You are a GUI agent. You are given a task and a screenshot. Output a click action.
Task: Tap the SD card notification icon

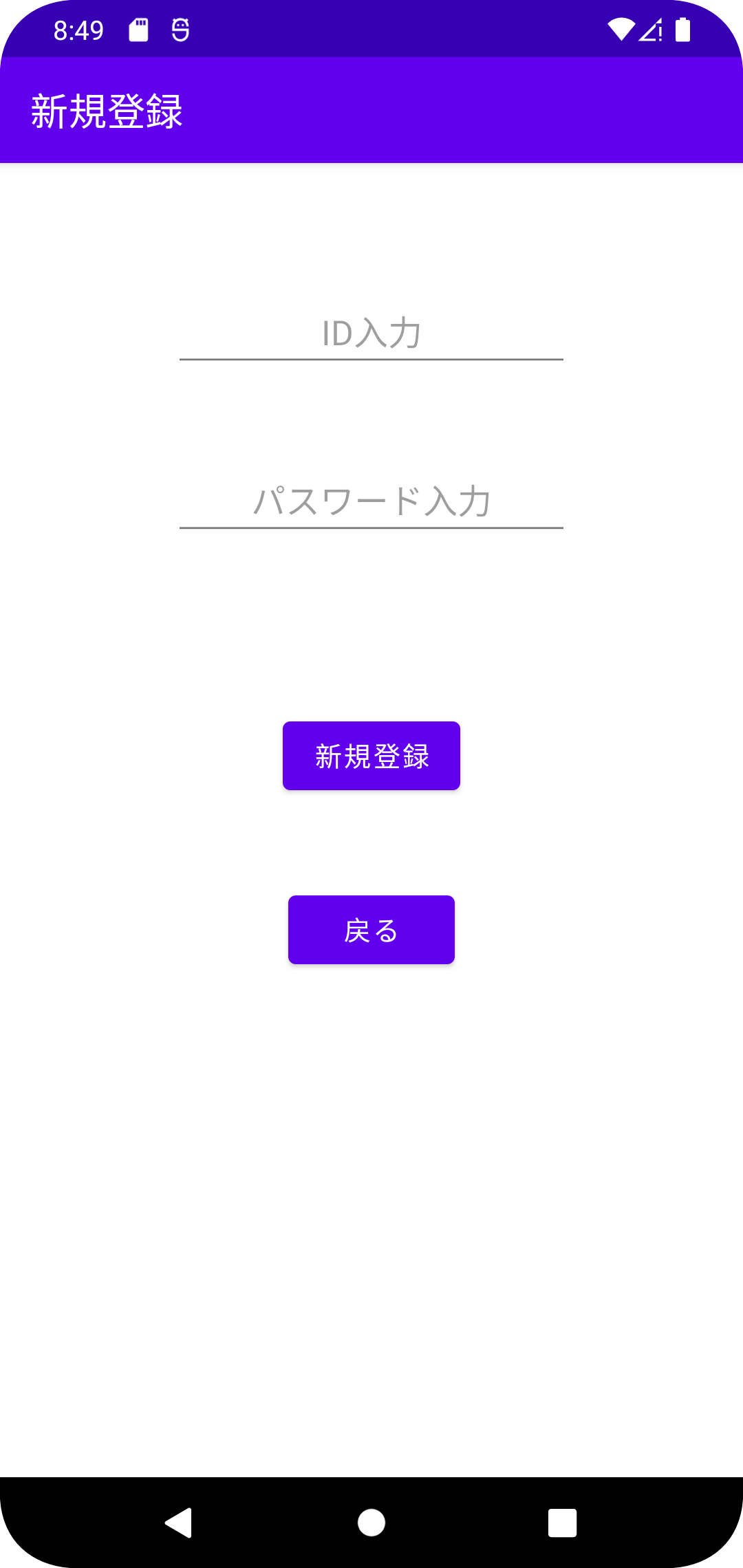click(138, 29)
